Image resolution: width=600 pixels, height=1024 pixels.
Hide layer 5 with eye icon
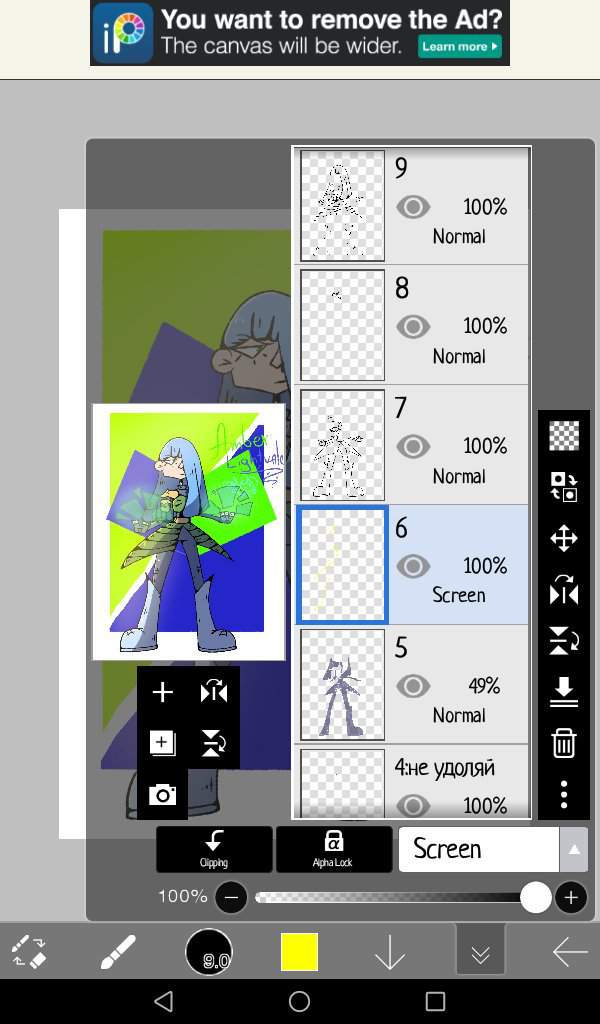(x=412, y=686)
